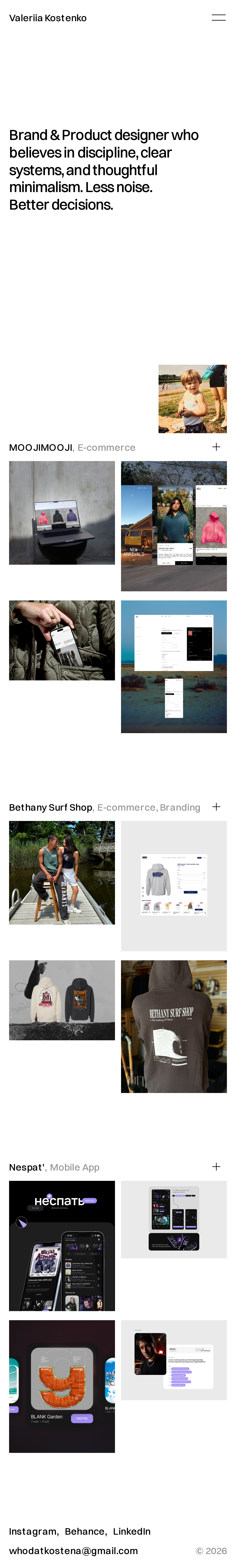
Task: Expand the MOOJIMOOJI project with plus icon
Action: click(x=216, y=447)
